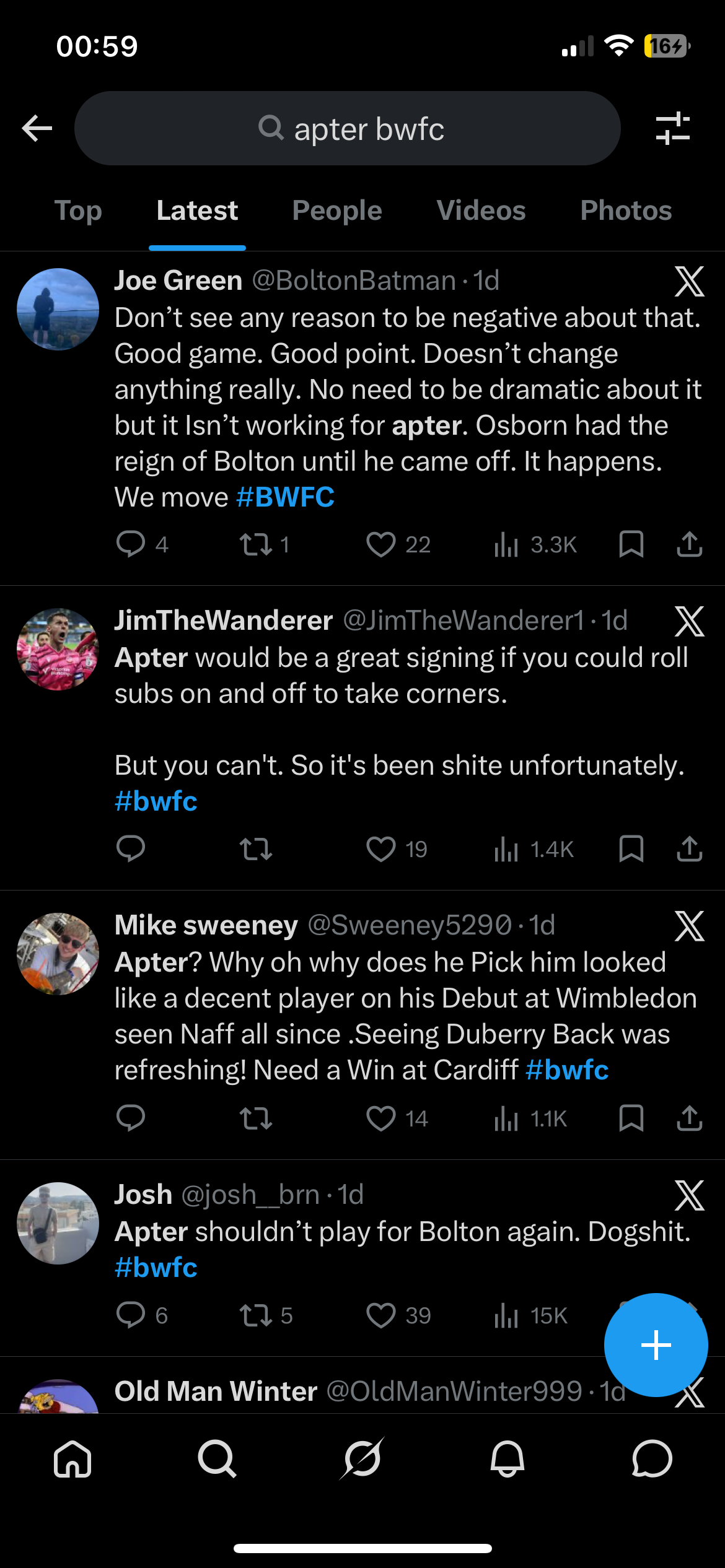Select the Videos tab
725x1568 pixels.
(x=481, y=211)
